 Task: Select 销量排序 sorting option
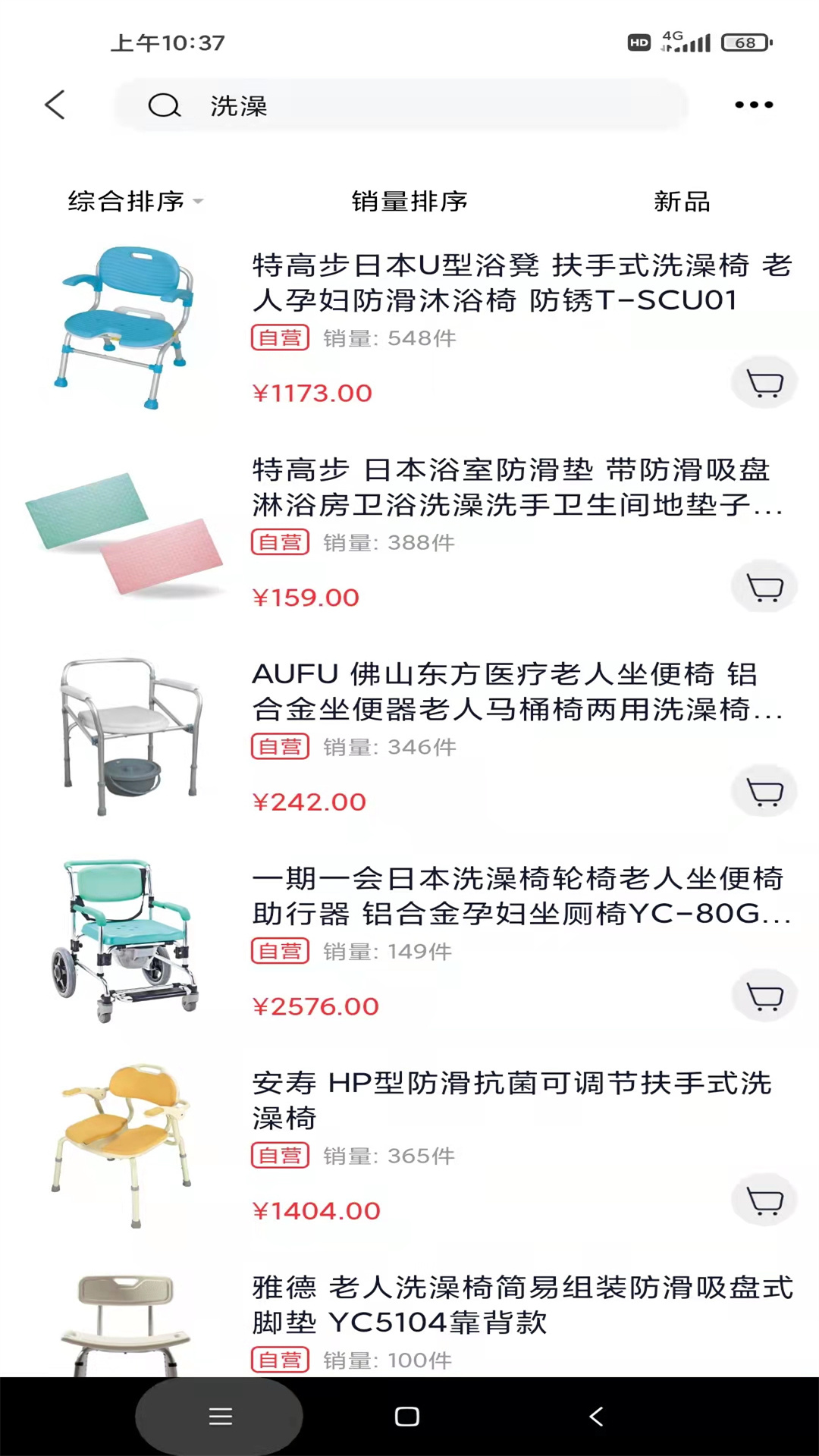pyautogui.click(x=407, y=201)
